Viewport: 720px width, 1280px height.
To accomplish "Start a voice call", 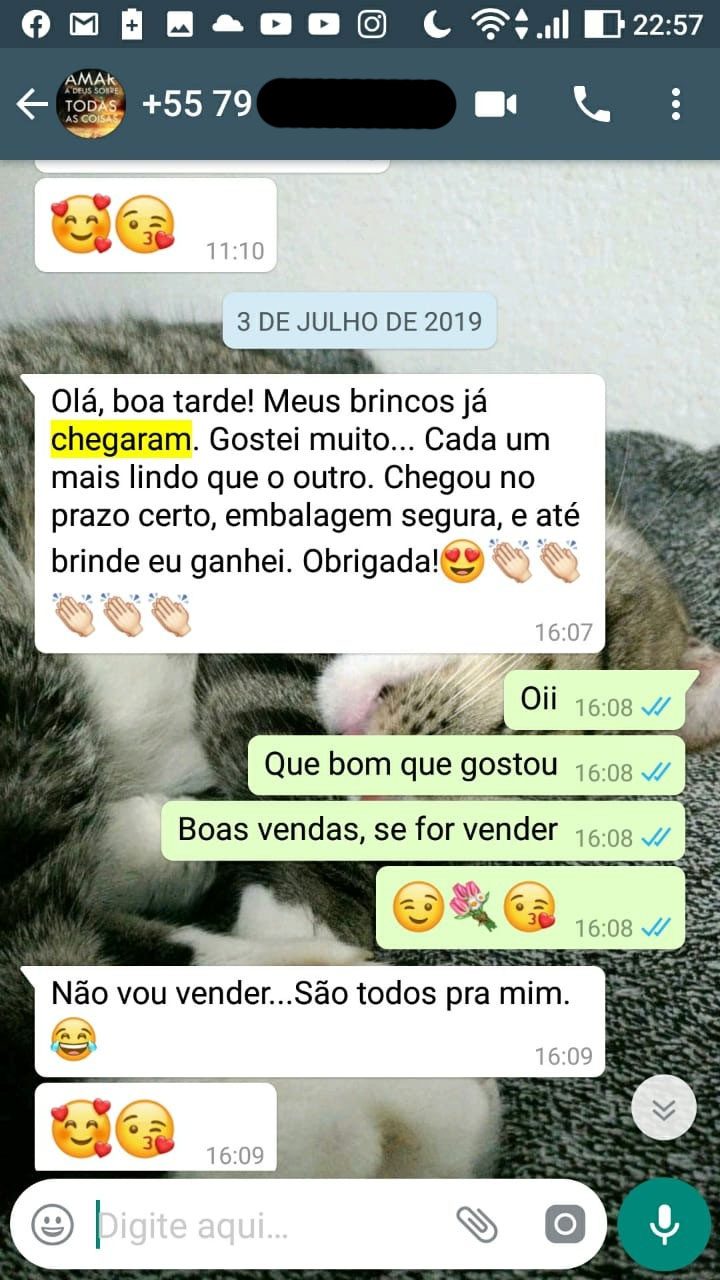I will point(591,104).
